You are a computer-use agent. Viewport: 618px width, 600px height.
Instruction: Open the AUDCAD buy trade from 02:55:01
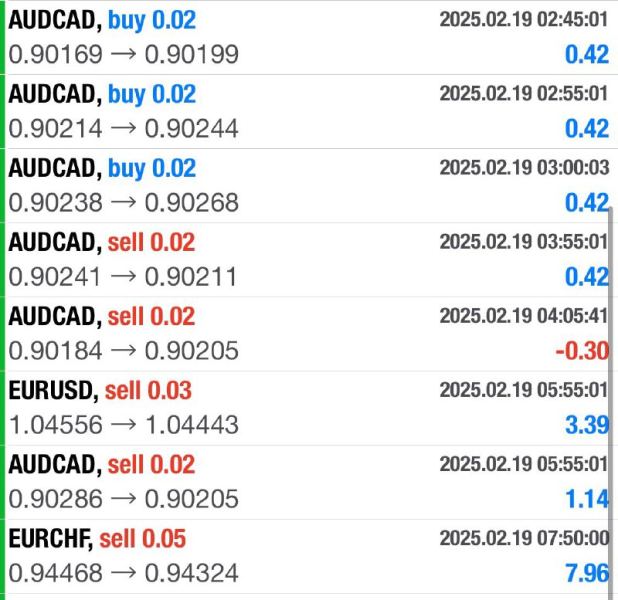(308, 111)
